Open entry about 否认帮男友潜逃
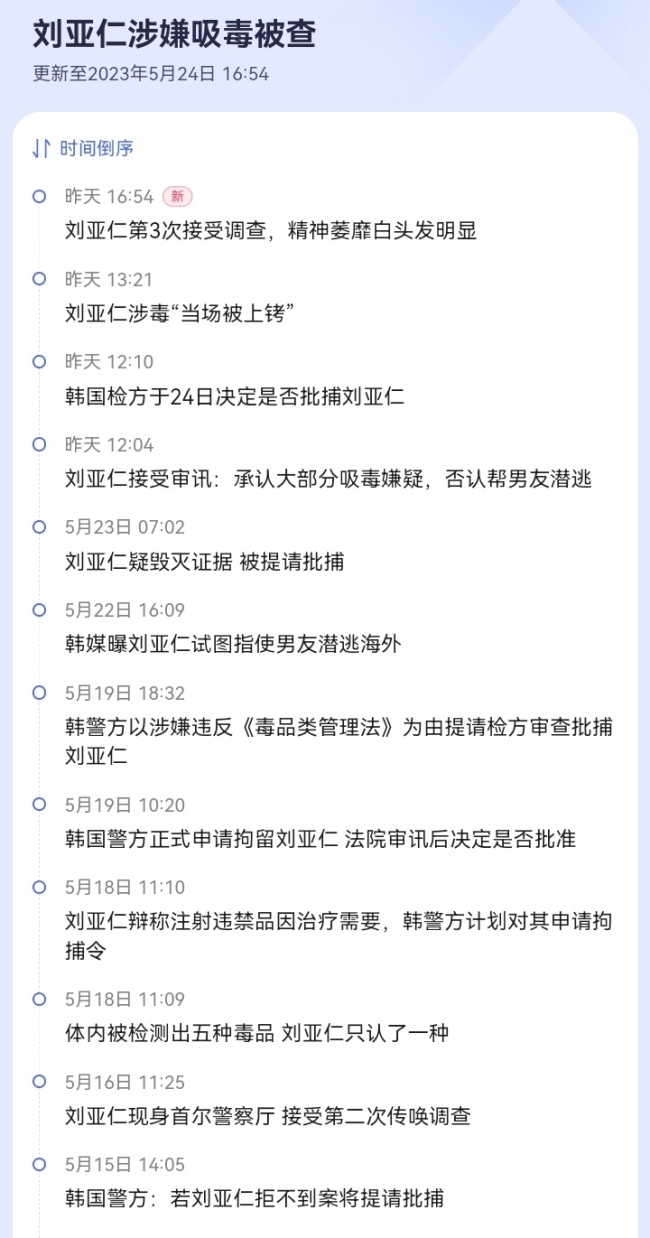 coord(328,479)
